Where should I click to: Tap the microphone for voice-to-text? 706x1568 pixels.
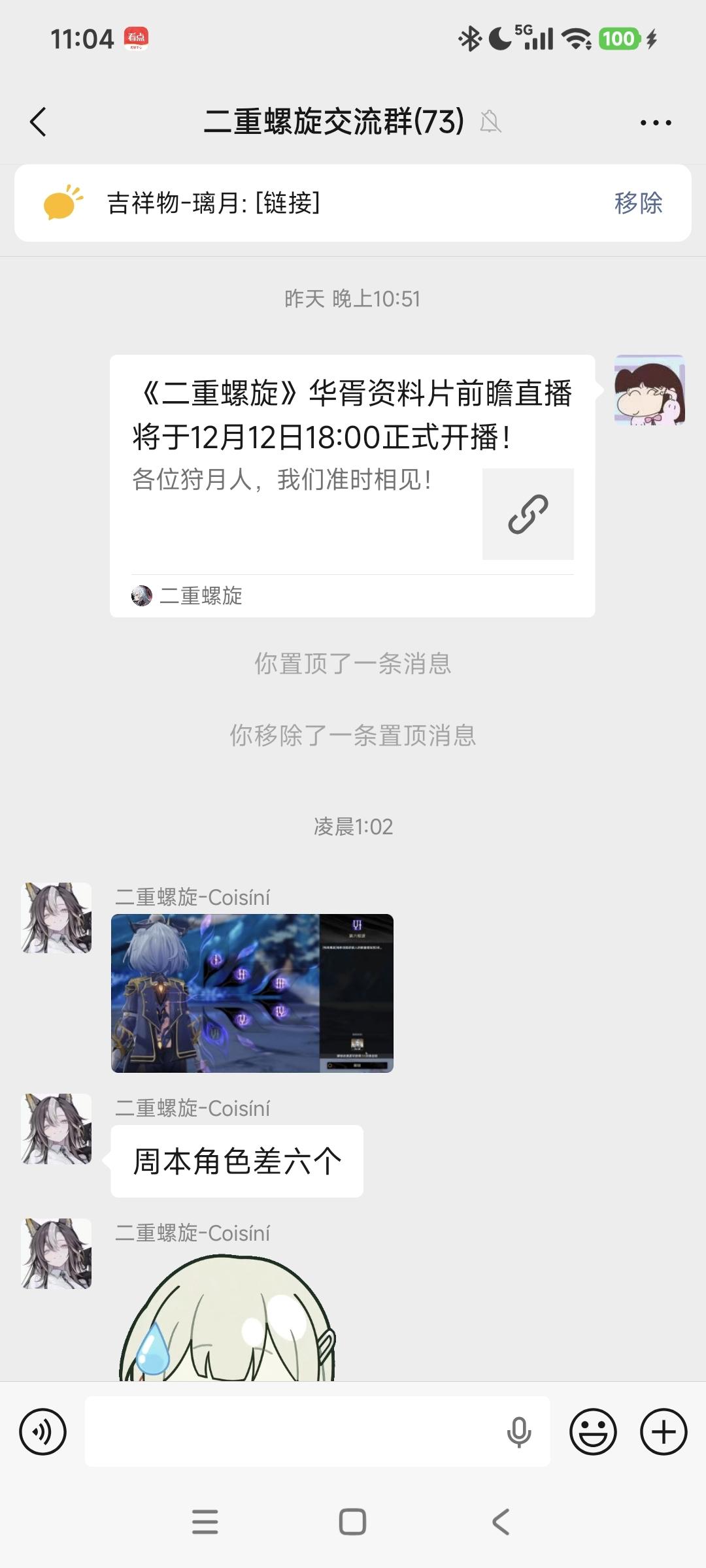tap(519, 1432)
